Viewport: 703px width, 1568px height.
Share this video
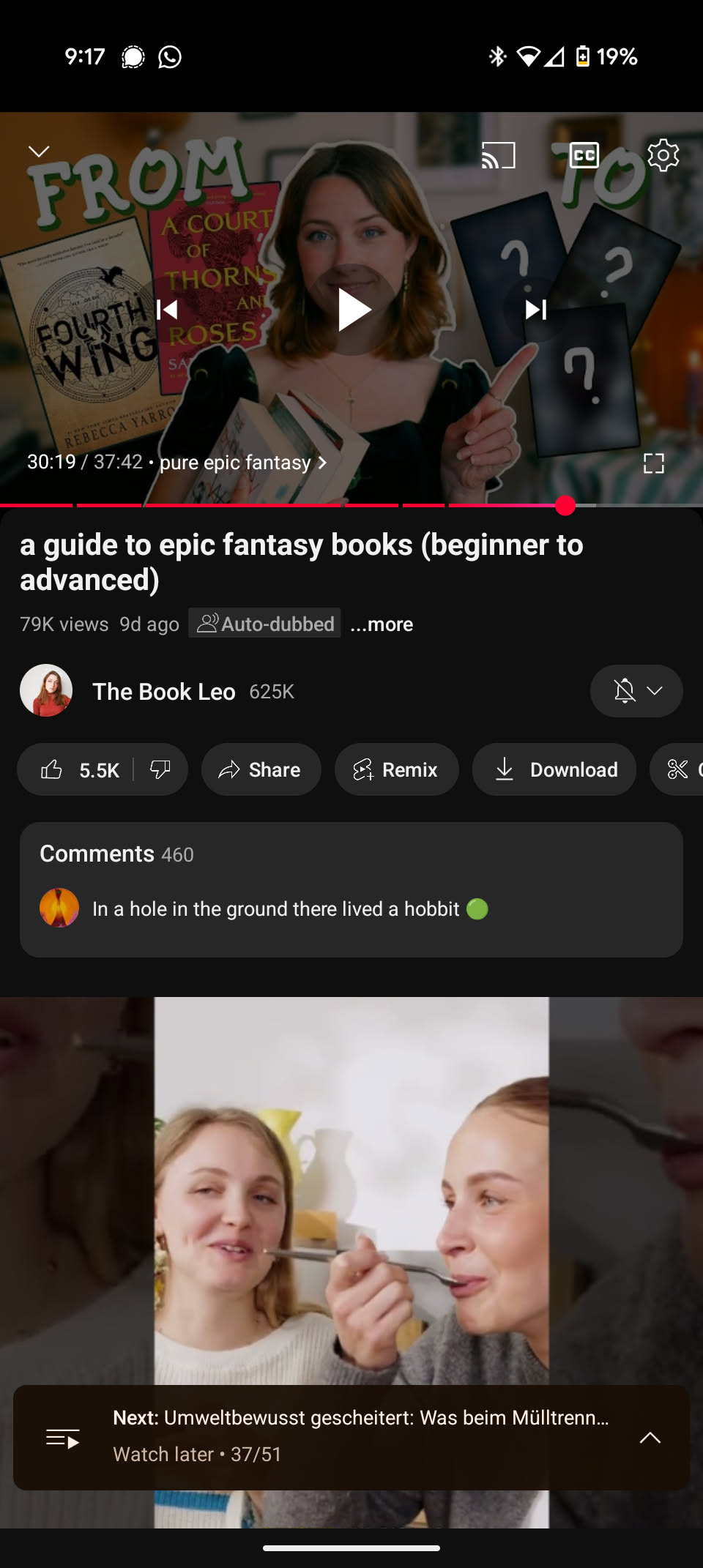coord(261,770)
